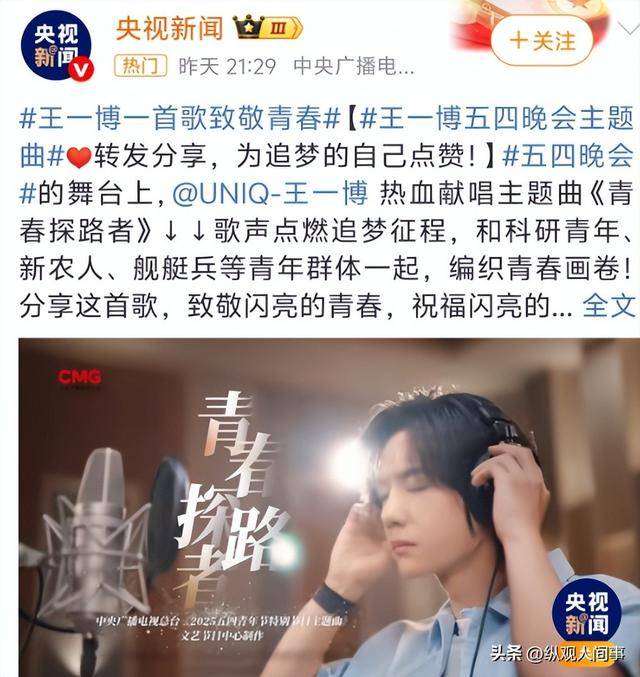Open the 央视新闻 account name
Image resolution: width=640 pixels, height=677 pixels.
168,27
